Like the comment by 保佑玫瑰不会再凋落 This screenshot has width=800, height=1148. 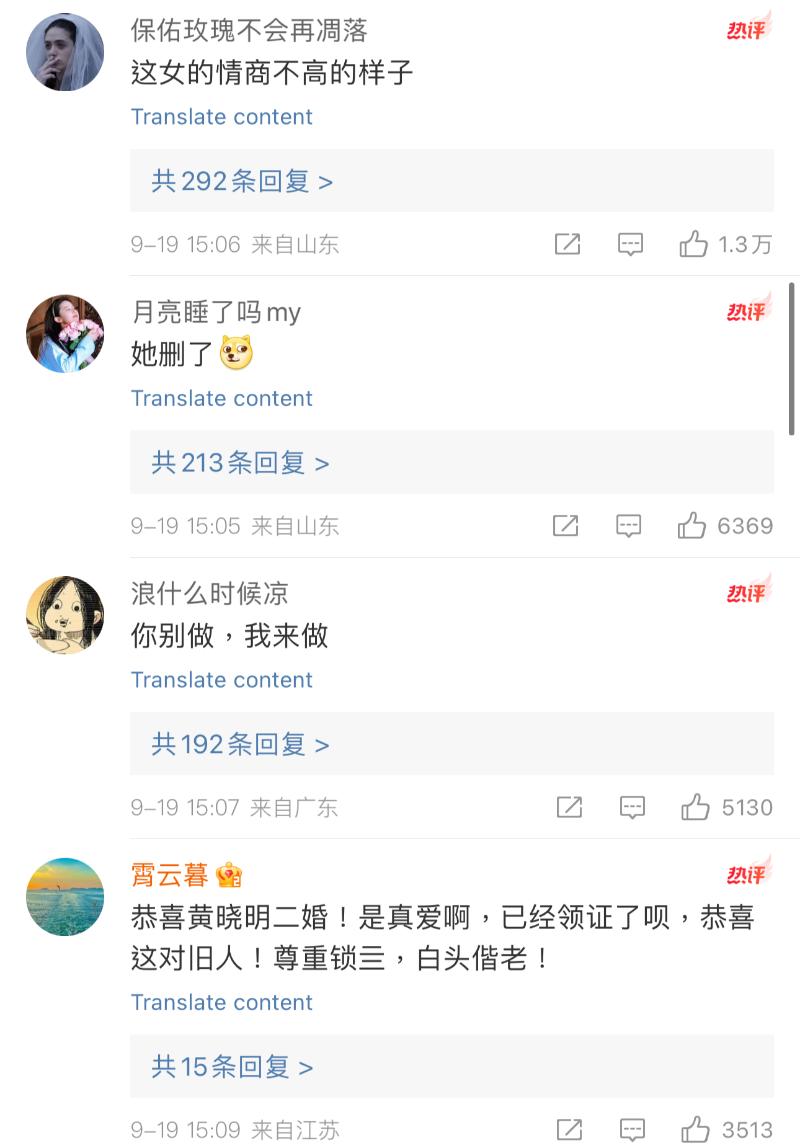pos(694,244)
